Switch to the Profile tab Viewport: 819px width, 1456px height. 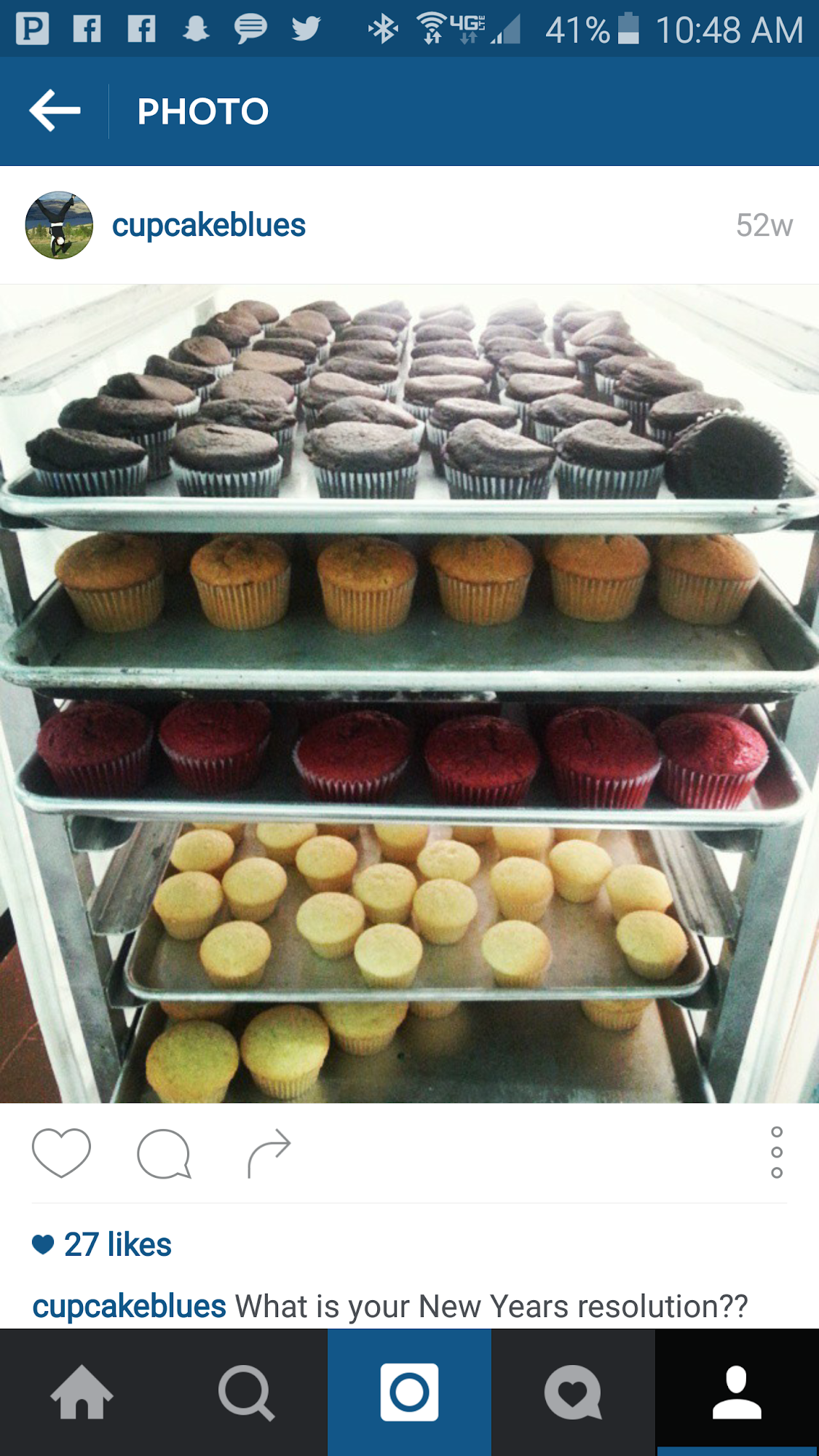737,1392
